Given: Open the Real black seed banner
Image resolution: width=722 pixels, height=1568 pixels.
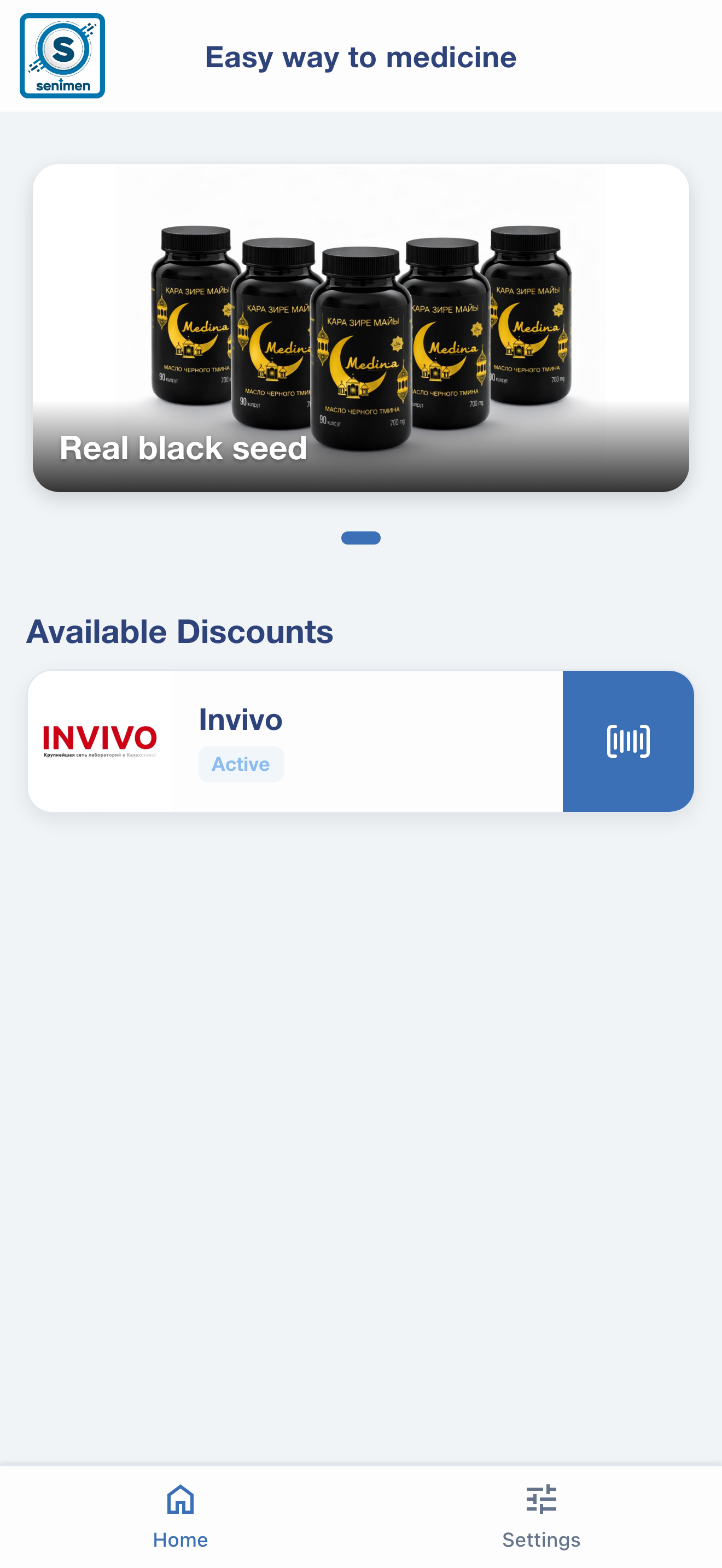Looking at the screenshot, I should pos(360,327).
